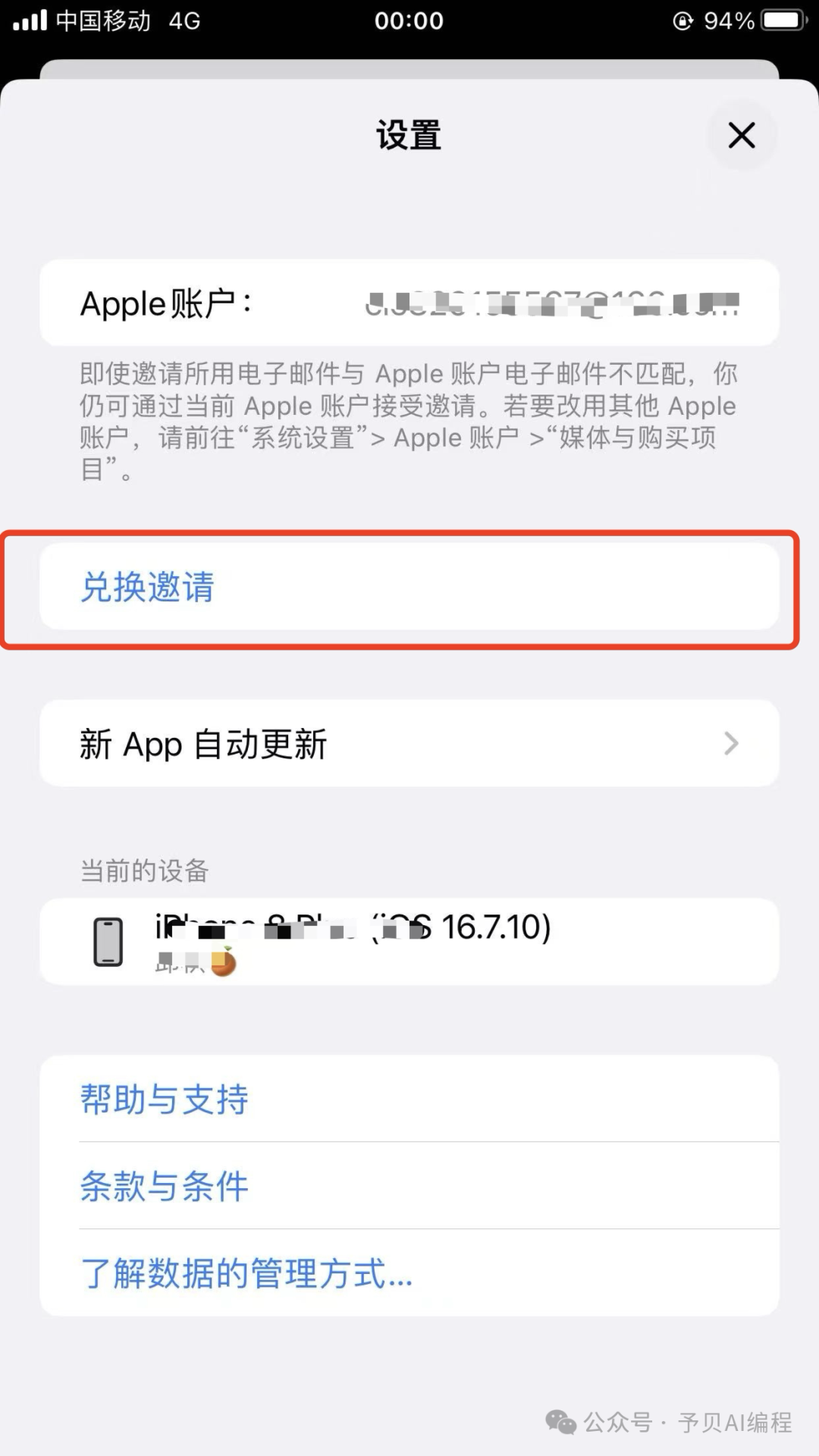819x1456 pixels.
Task: Close the 设置 sheet
Action: point(741,136)
